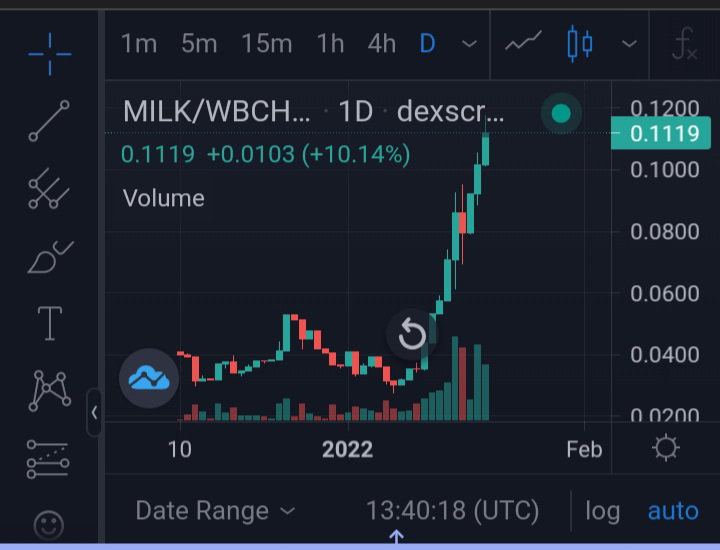Reset the chart view
Image resolution: width=720 pixels, height=550 pixels.
(x=412, y=334)
